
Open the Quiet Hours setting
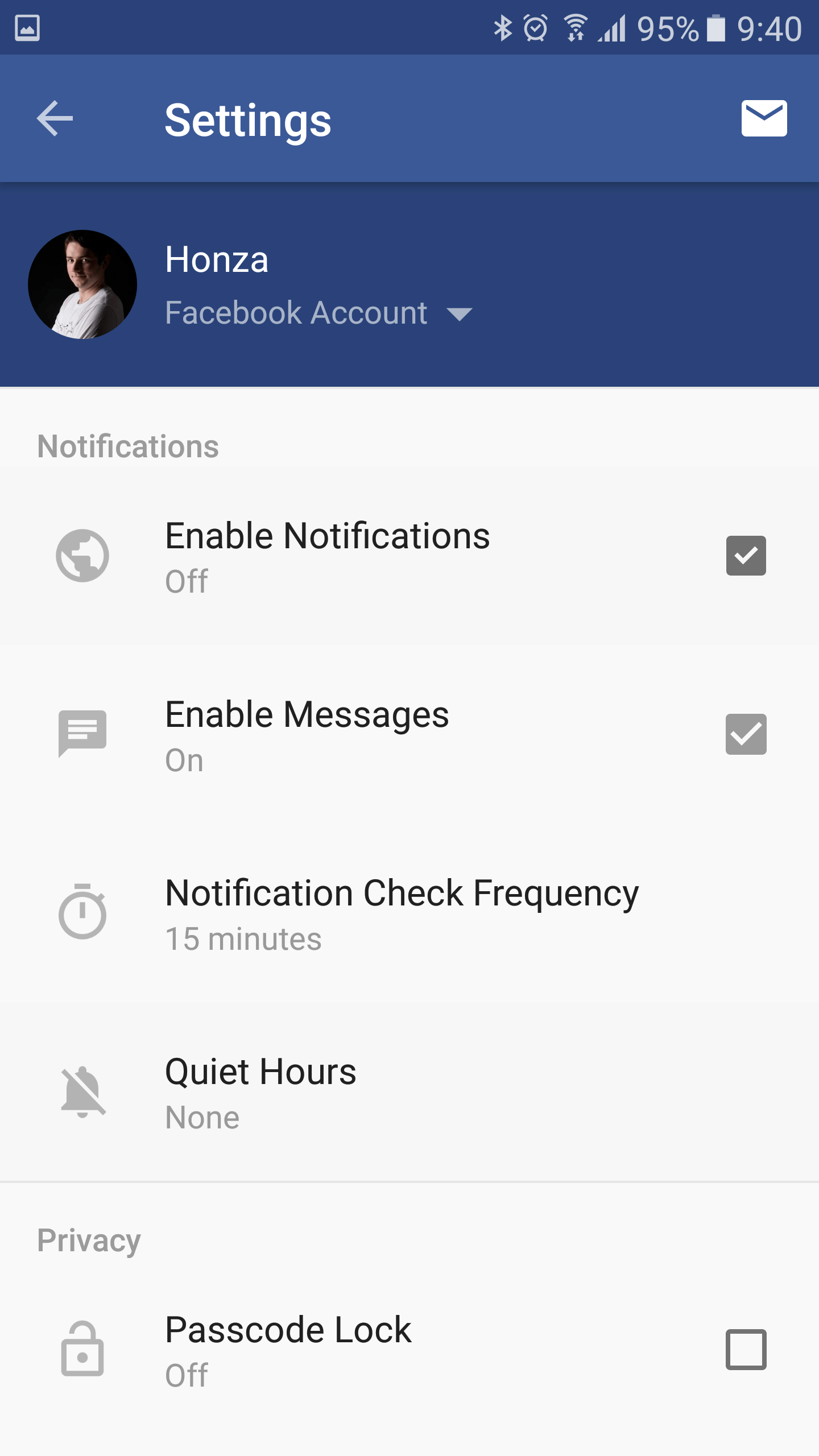pyautogui.click(x=409, y=1092)
